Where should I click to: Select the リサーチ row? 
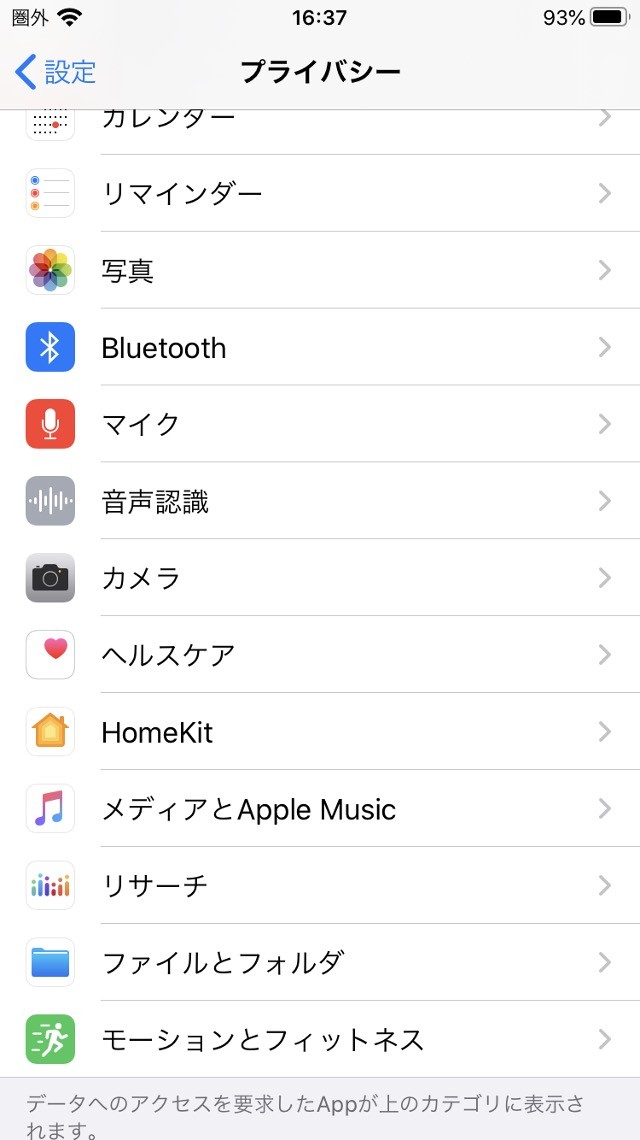pyautogui.click(x=320, y=887)
